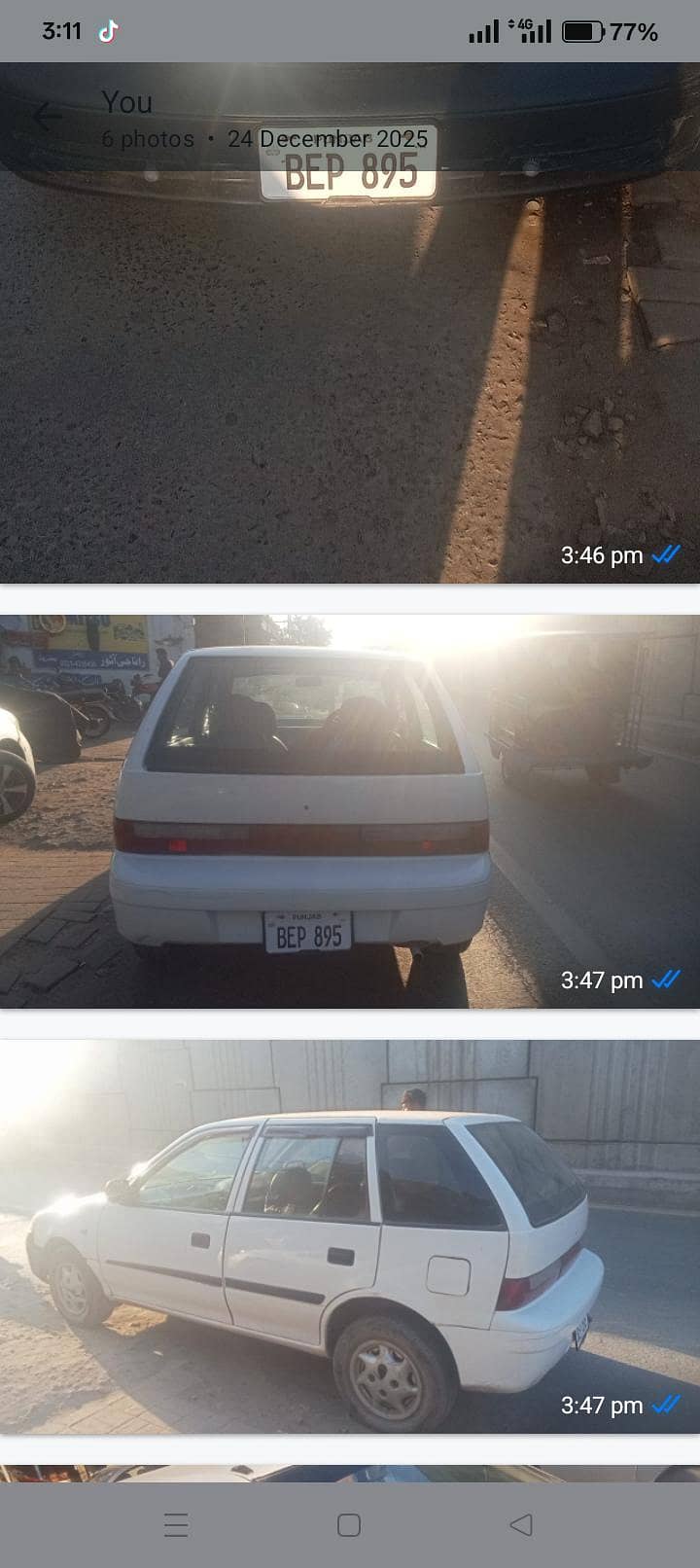This screenshot has width=700, height=1568.
Task: Go back using the system back button
Action: click(521, 1524)
